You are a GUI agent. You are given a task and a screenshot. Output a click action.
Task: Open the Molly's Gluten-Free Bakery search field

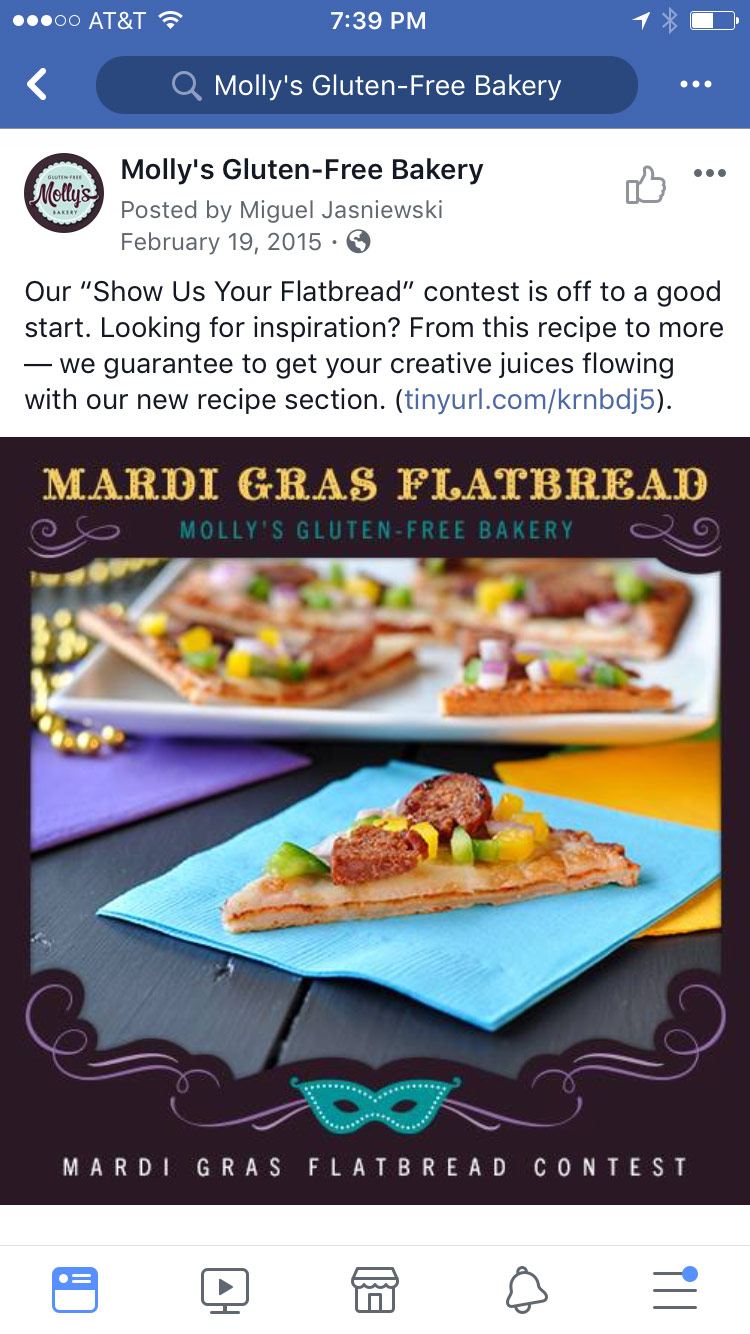coord(366,85)
